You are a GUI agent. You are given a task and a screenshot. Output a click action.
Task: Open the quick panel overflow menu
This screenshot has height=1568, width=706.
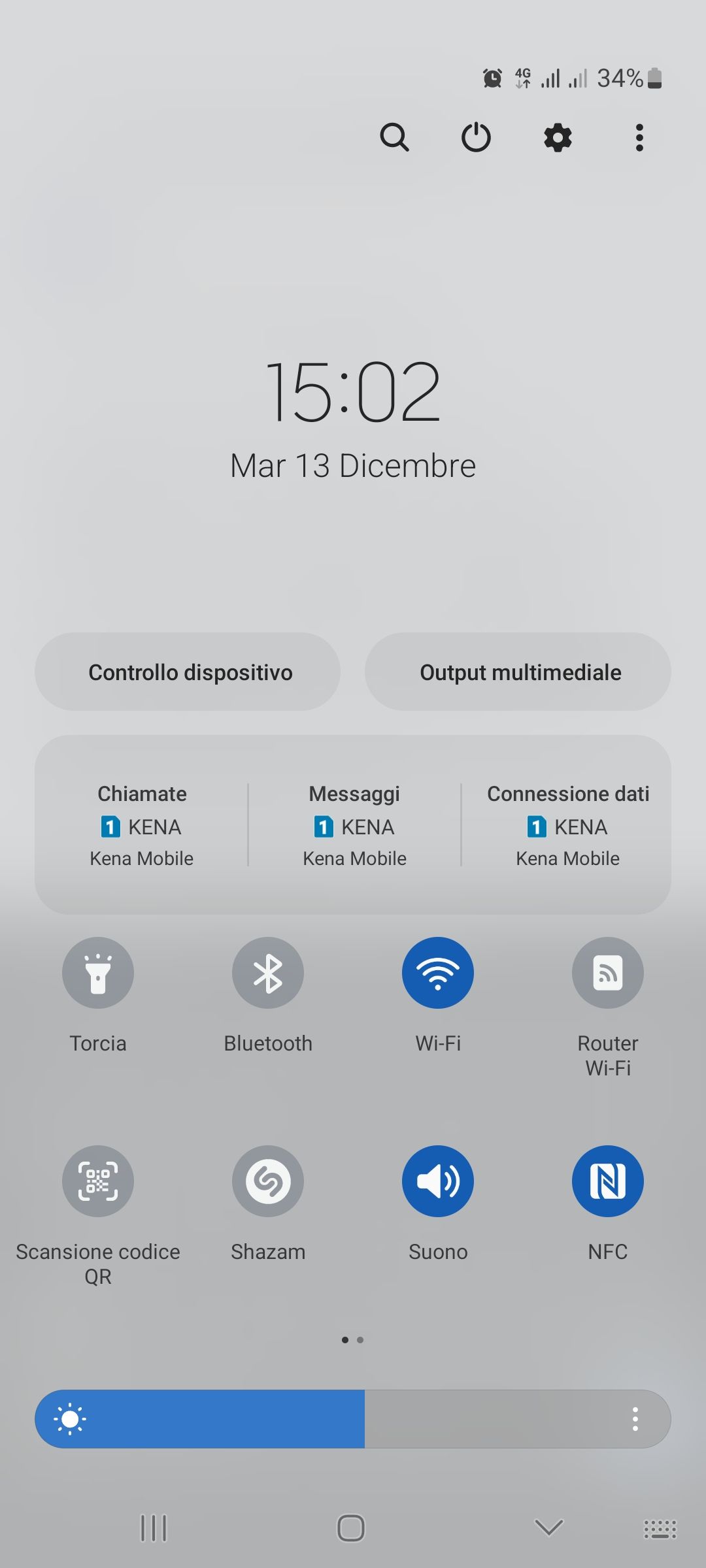tap(639, 138)
